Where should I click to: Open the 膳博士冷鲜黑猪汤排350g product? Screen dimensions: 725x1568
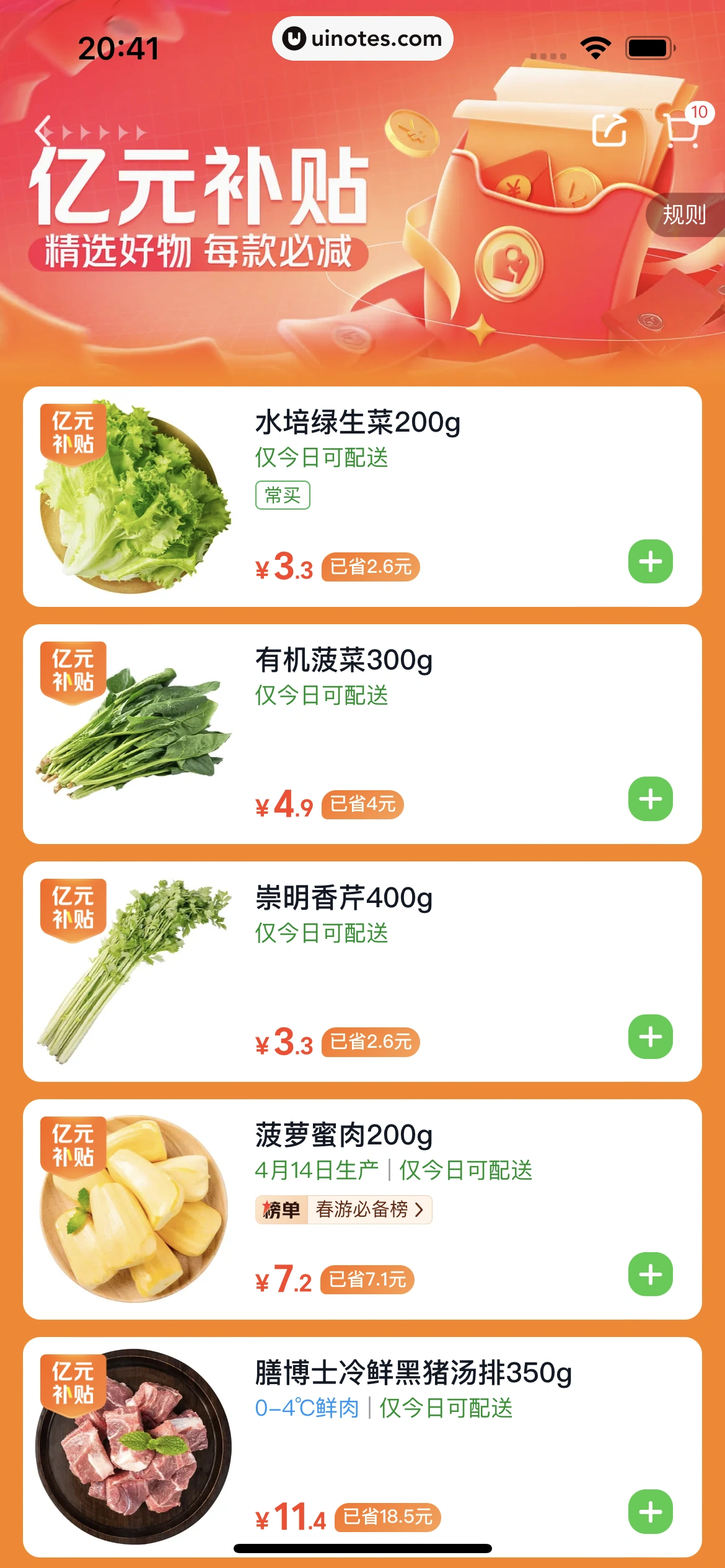pyautogui.click(x=413, y=1373)
